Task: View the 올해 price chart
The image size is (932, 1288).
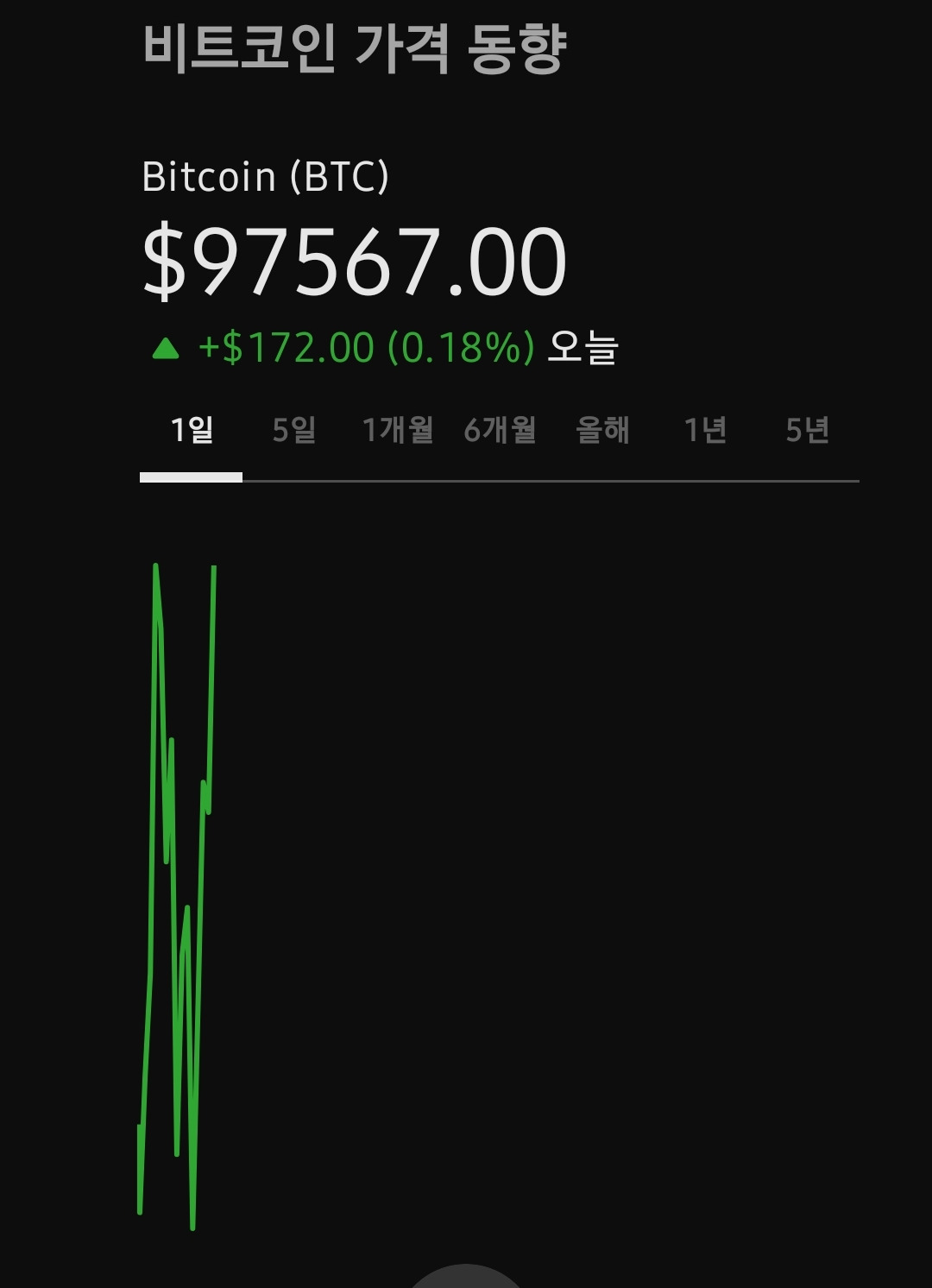Action: point(602,430)
